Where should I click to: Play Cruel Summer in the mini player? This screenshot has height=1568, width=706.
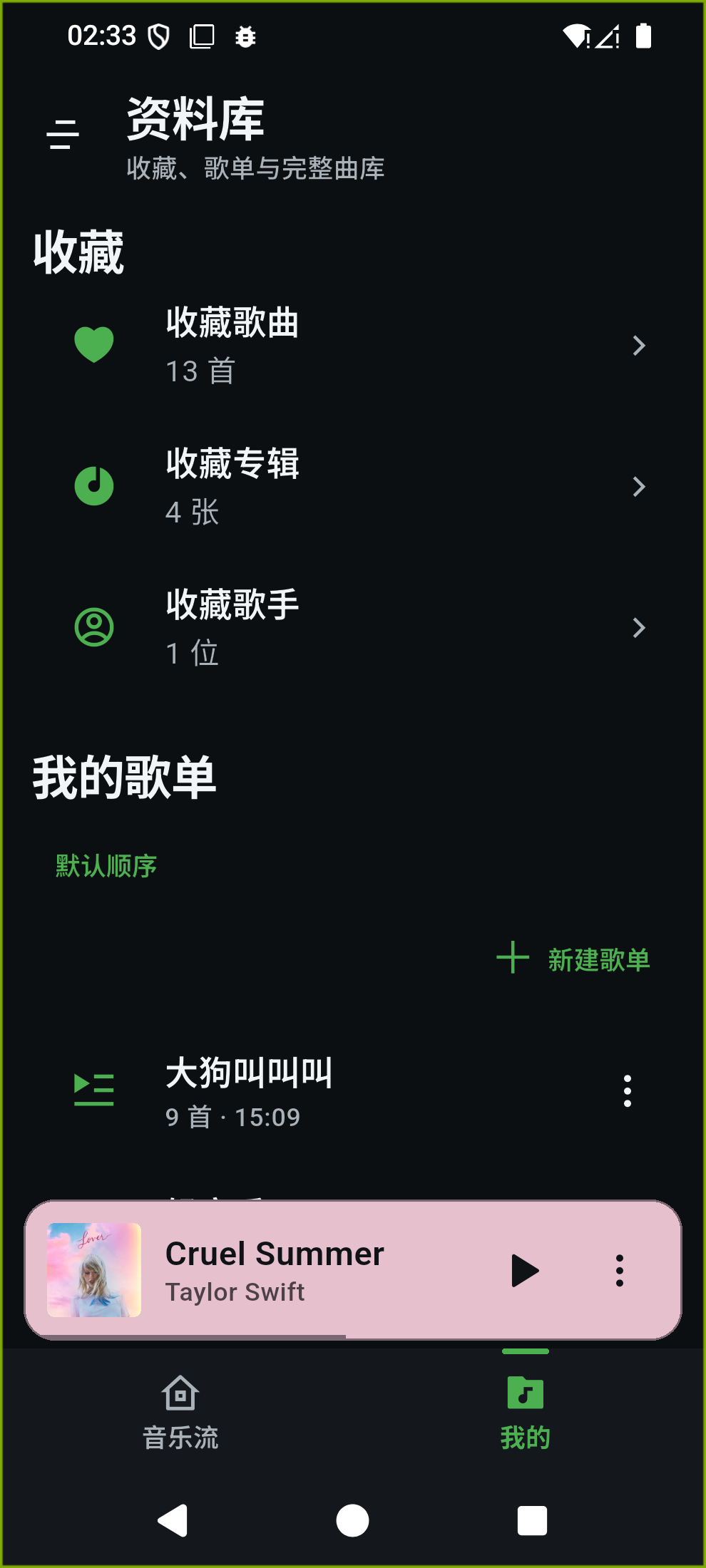[526, 1271]
